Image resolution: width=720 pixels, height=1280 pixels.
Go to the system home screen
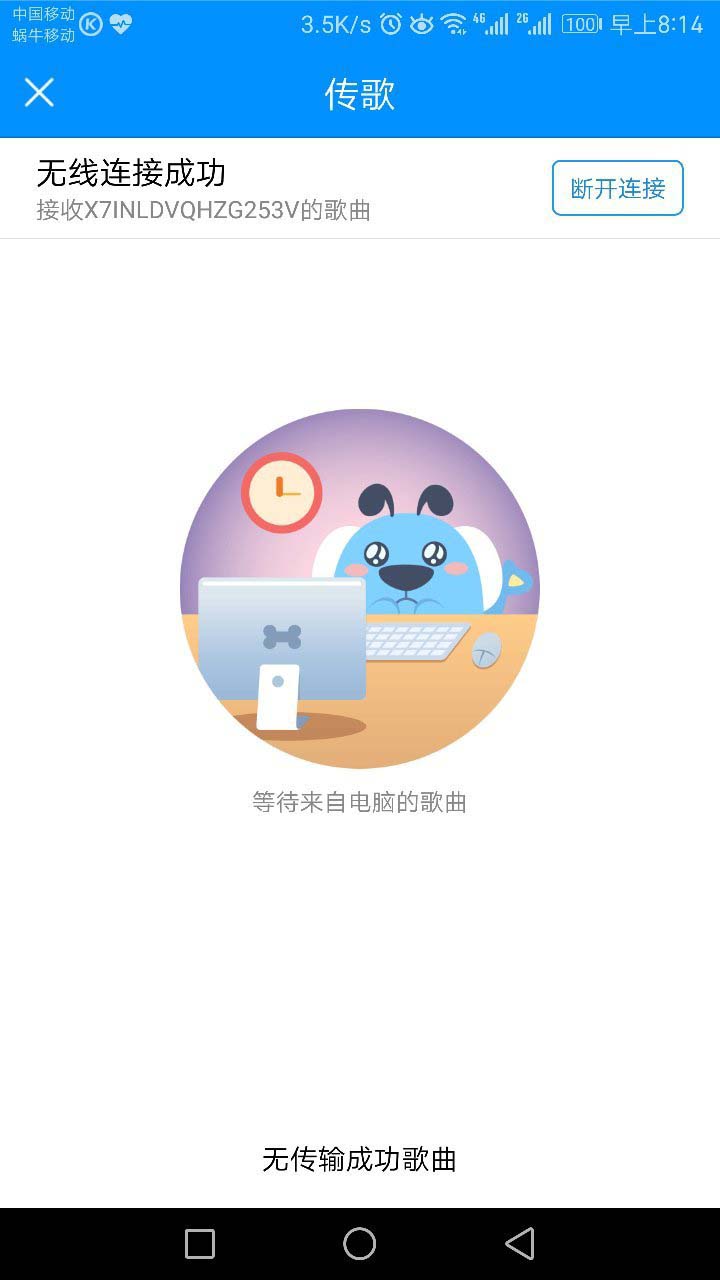[359, 1243]
